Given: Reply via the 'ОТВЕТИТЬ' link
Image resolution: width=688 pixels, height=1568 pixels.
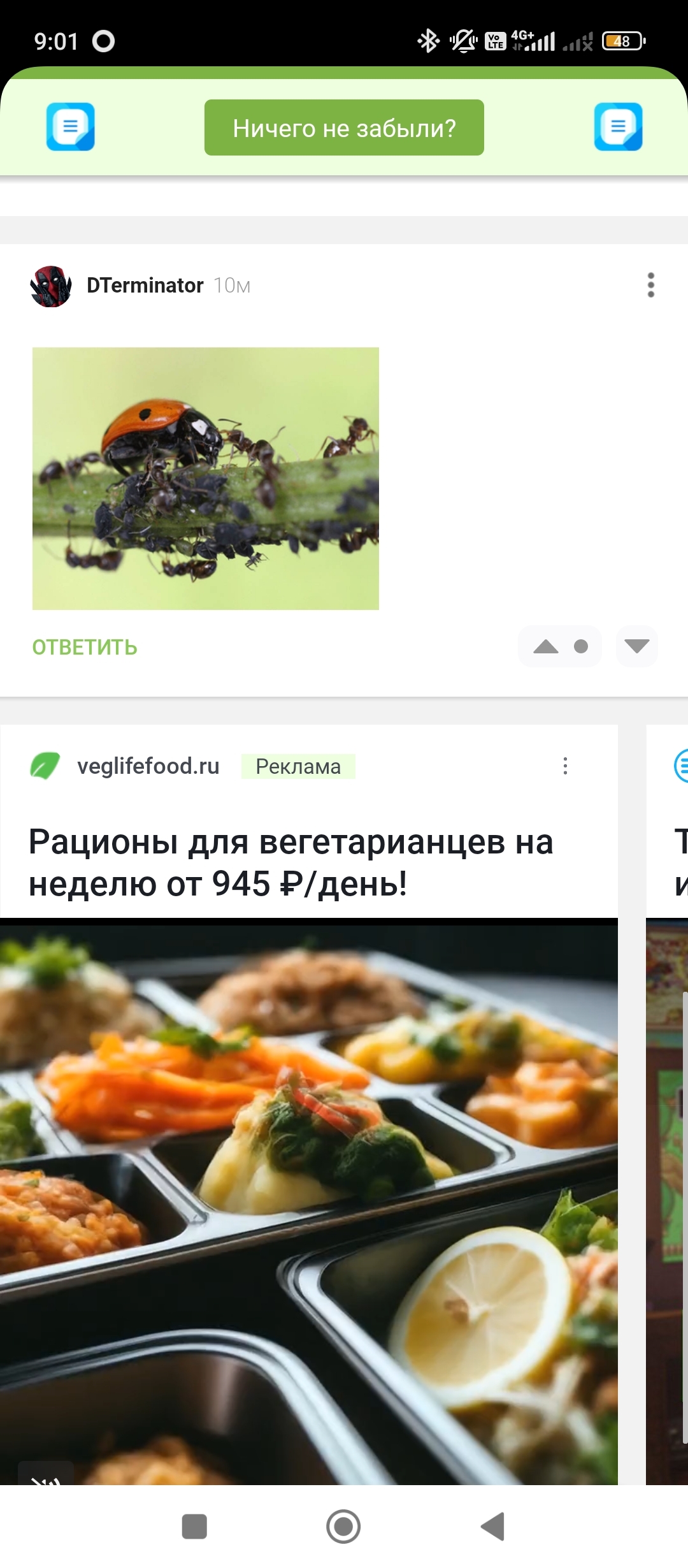Looking at the screenshot, I should [x=85, y=648].
